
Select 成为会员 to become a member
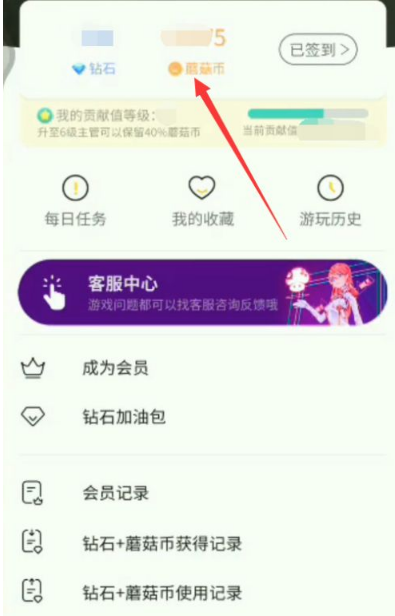(x=202, y=368)
